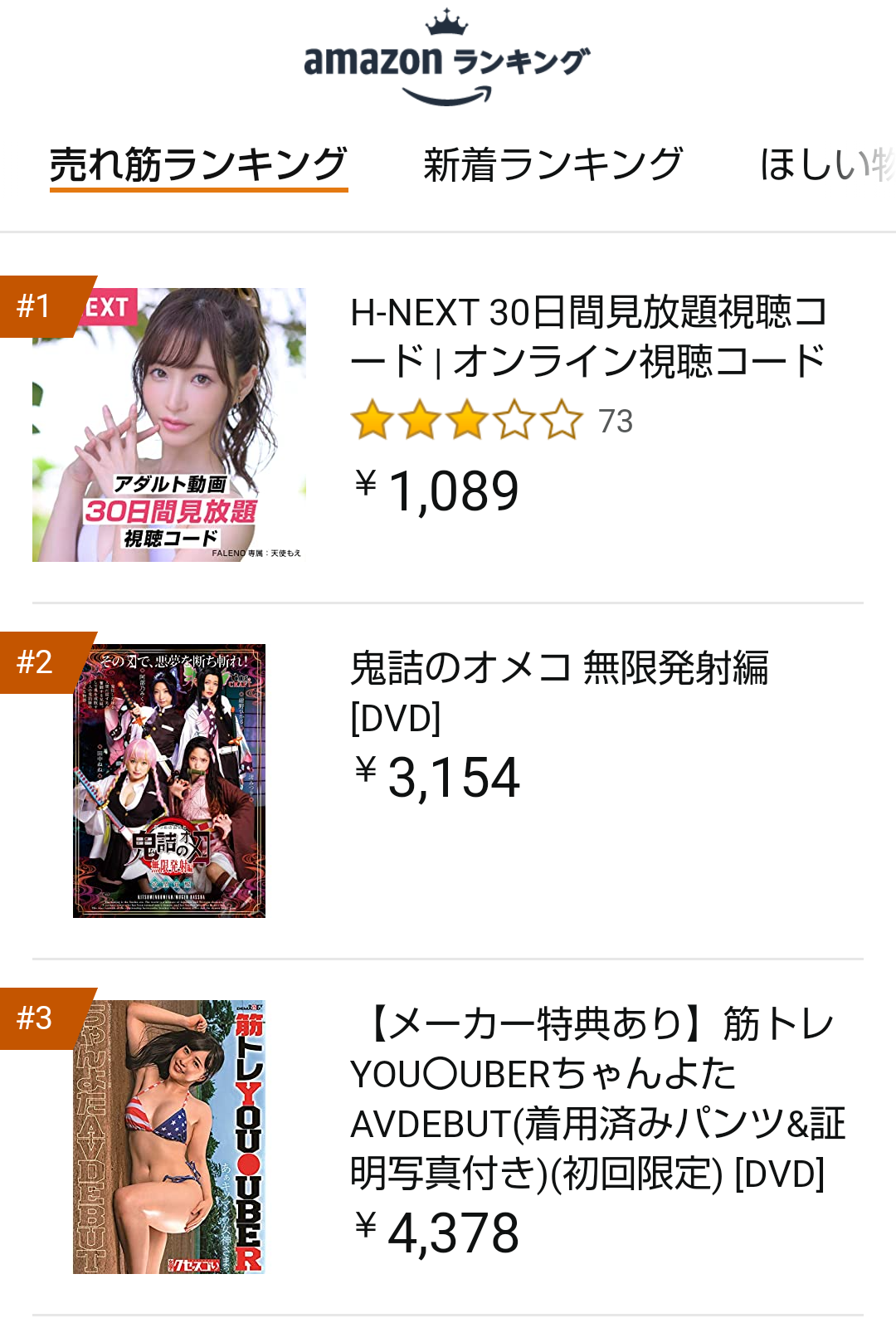View the 73 star ratings for H-NEXT

click(491, 421)
